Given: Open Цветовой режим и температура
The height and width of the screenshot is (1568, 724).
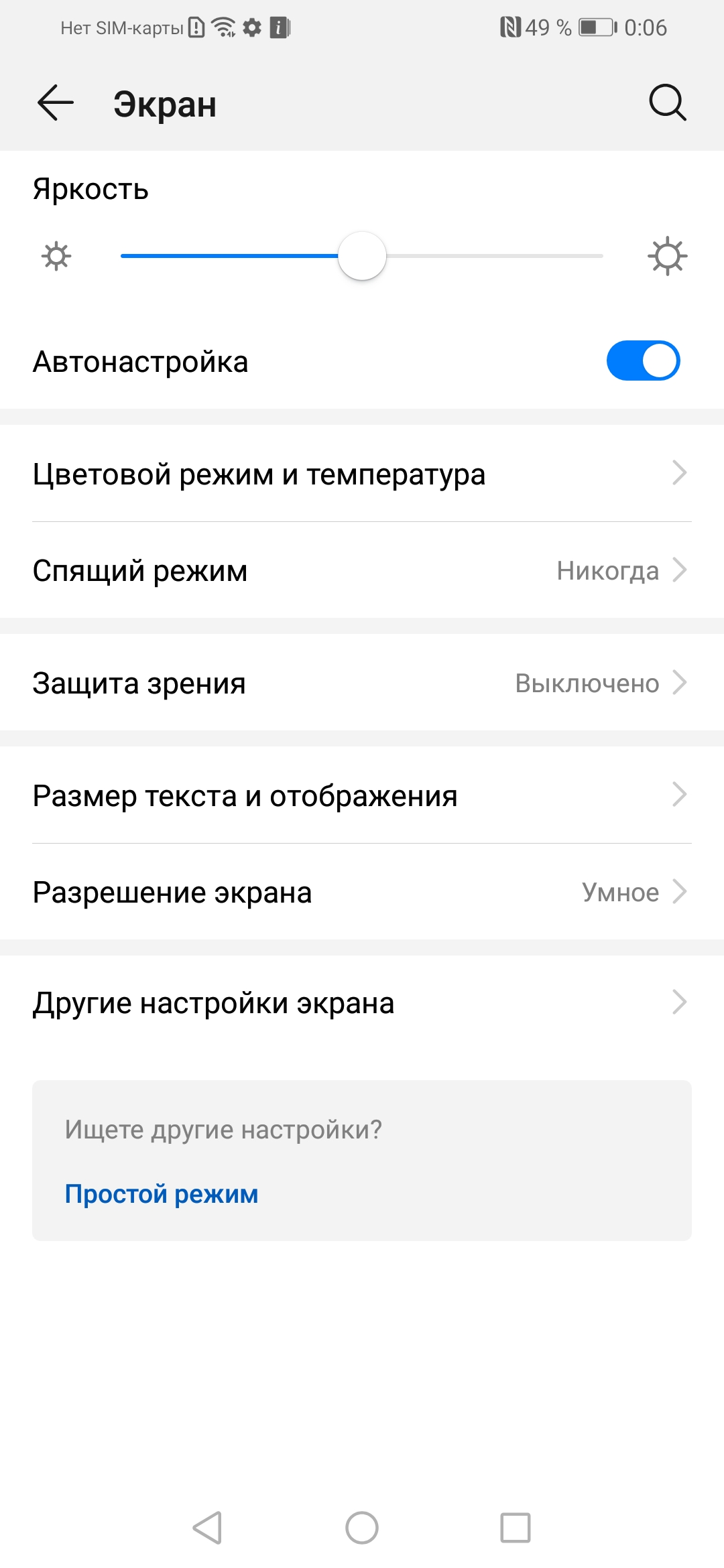Looking at the screenshot, I should coord(362,474).
